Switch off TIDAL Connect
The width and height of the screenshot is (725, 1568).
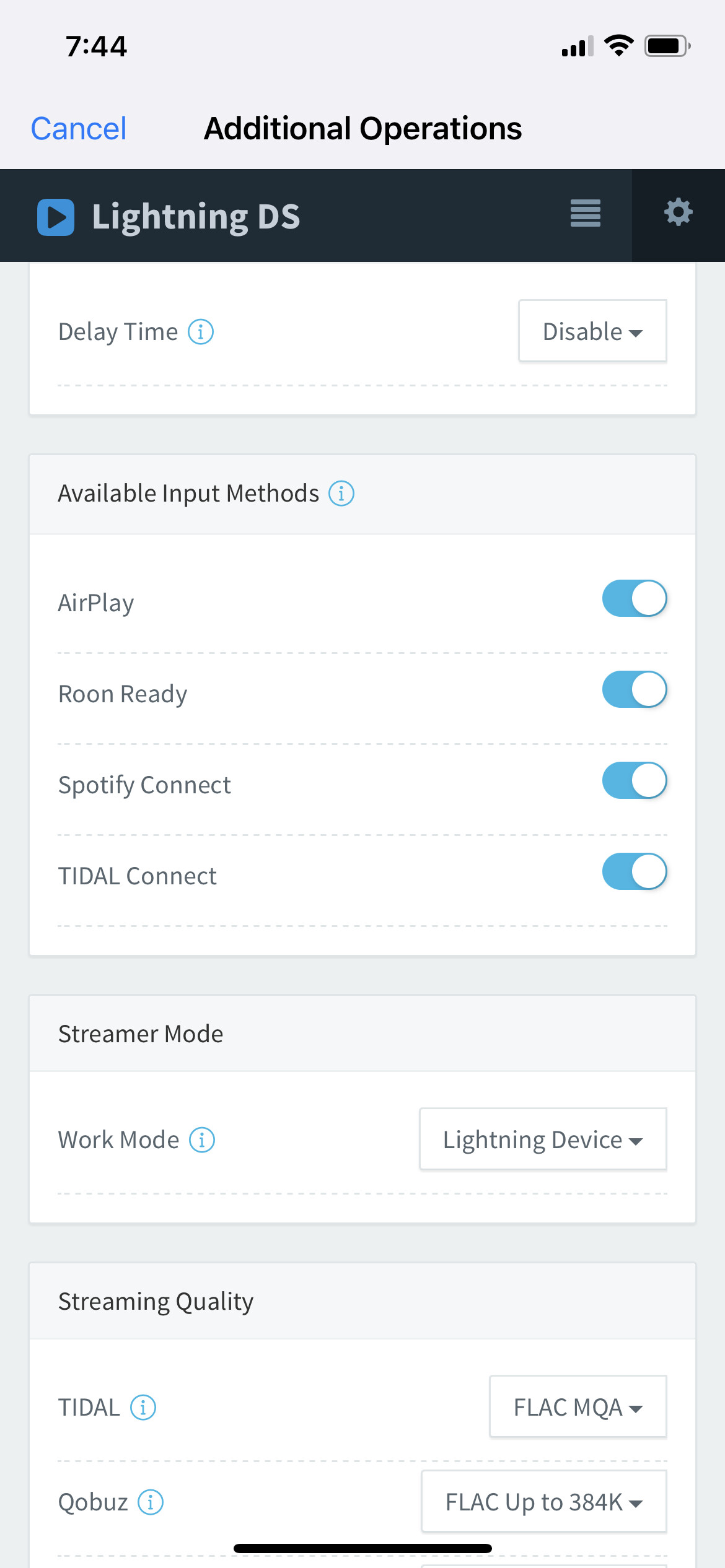click(x=635, y=871)
